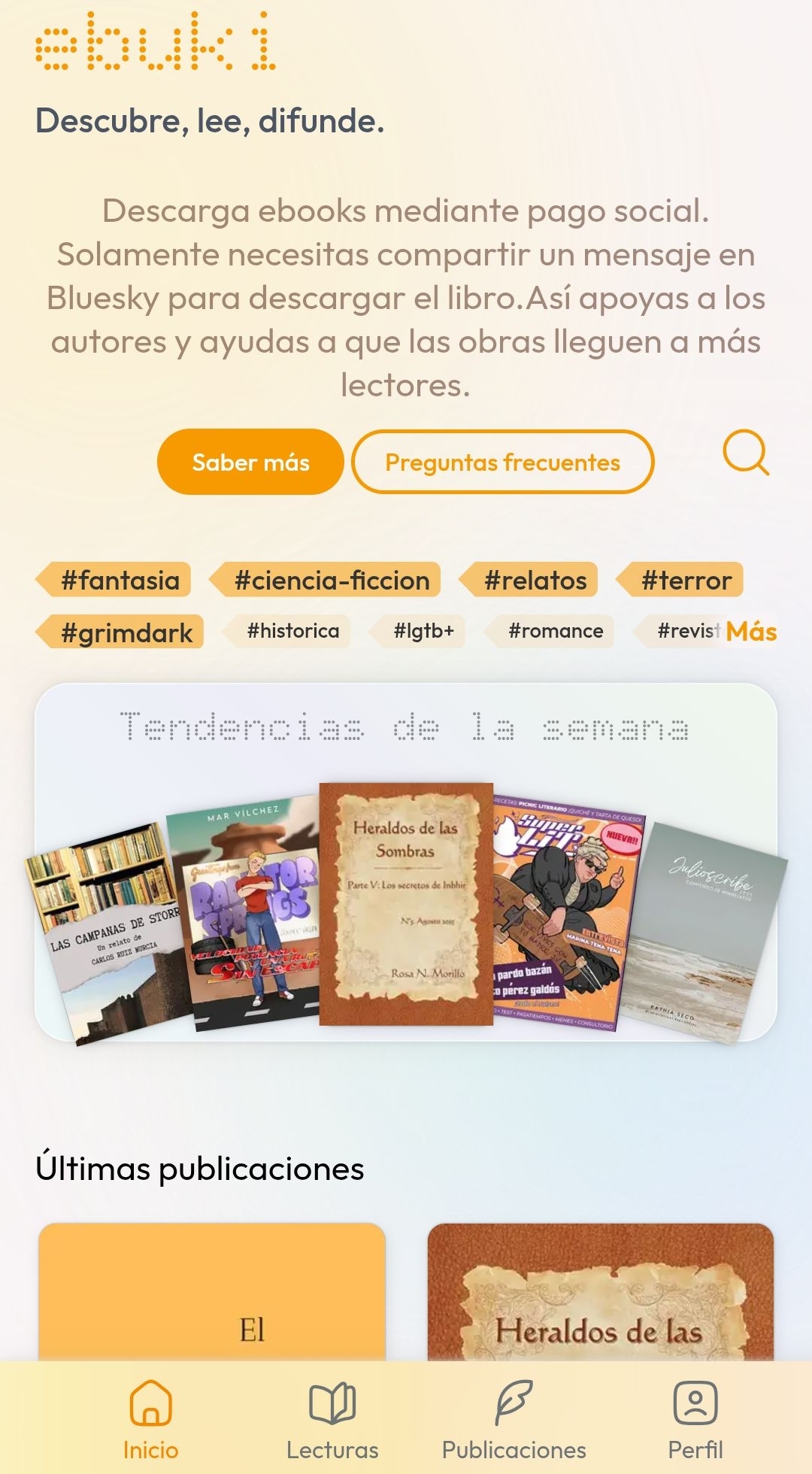View the Super Lit magazine cover
The height and width of the screenshot is (1474, 812).
click(564, 917)
